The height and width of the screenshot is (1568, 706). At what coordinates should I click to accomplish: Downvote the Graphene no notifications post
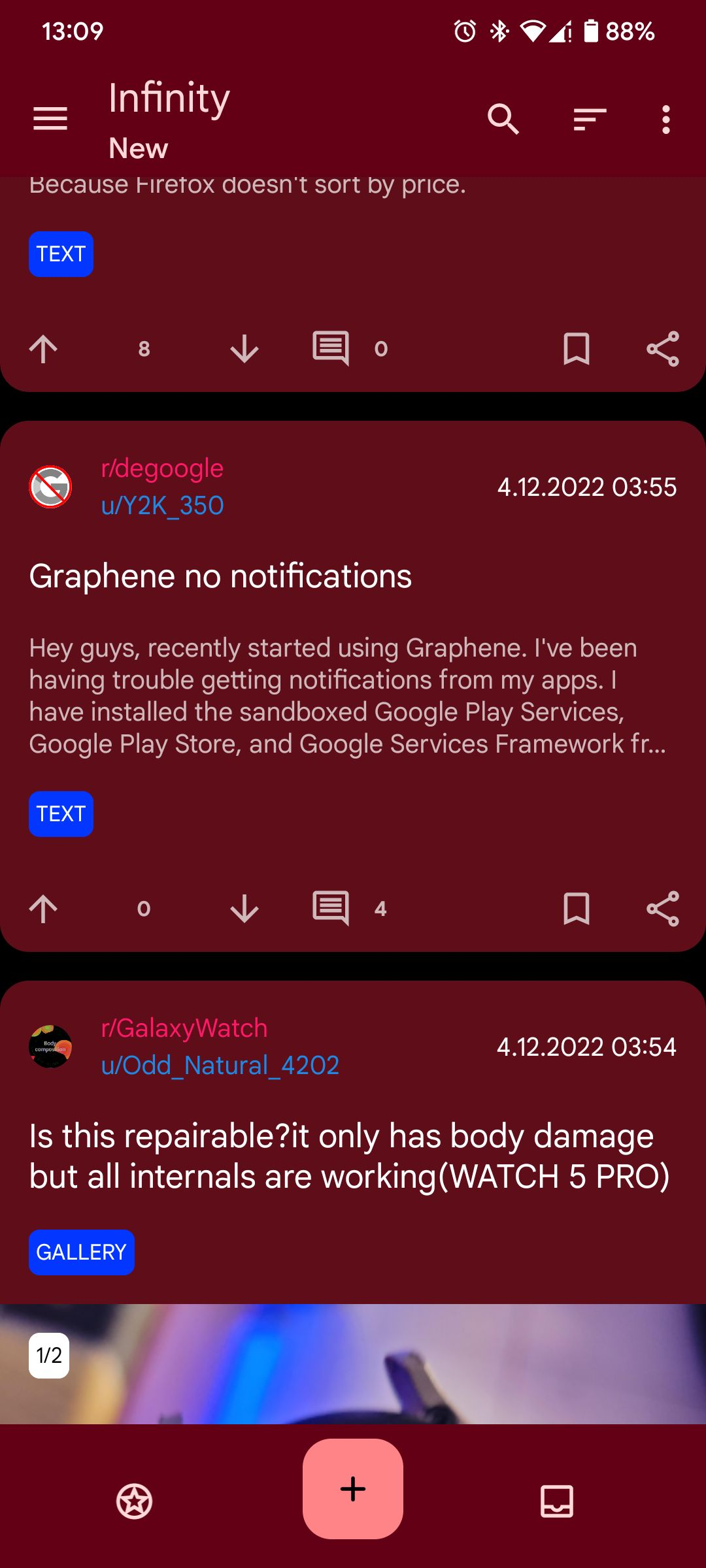[244, 908]
